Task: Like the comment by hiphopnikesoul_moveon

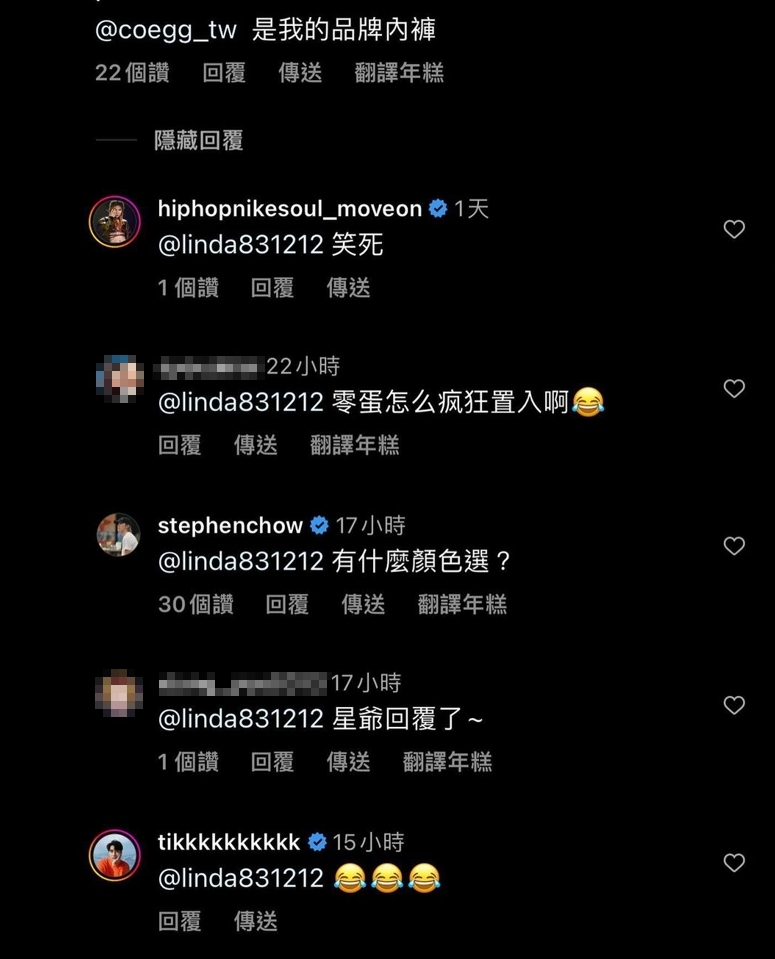Action: click(734, 230)
